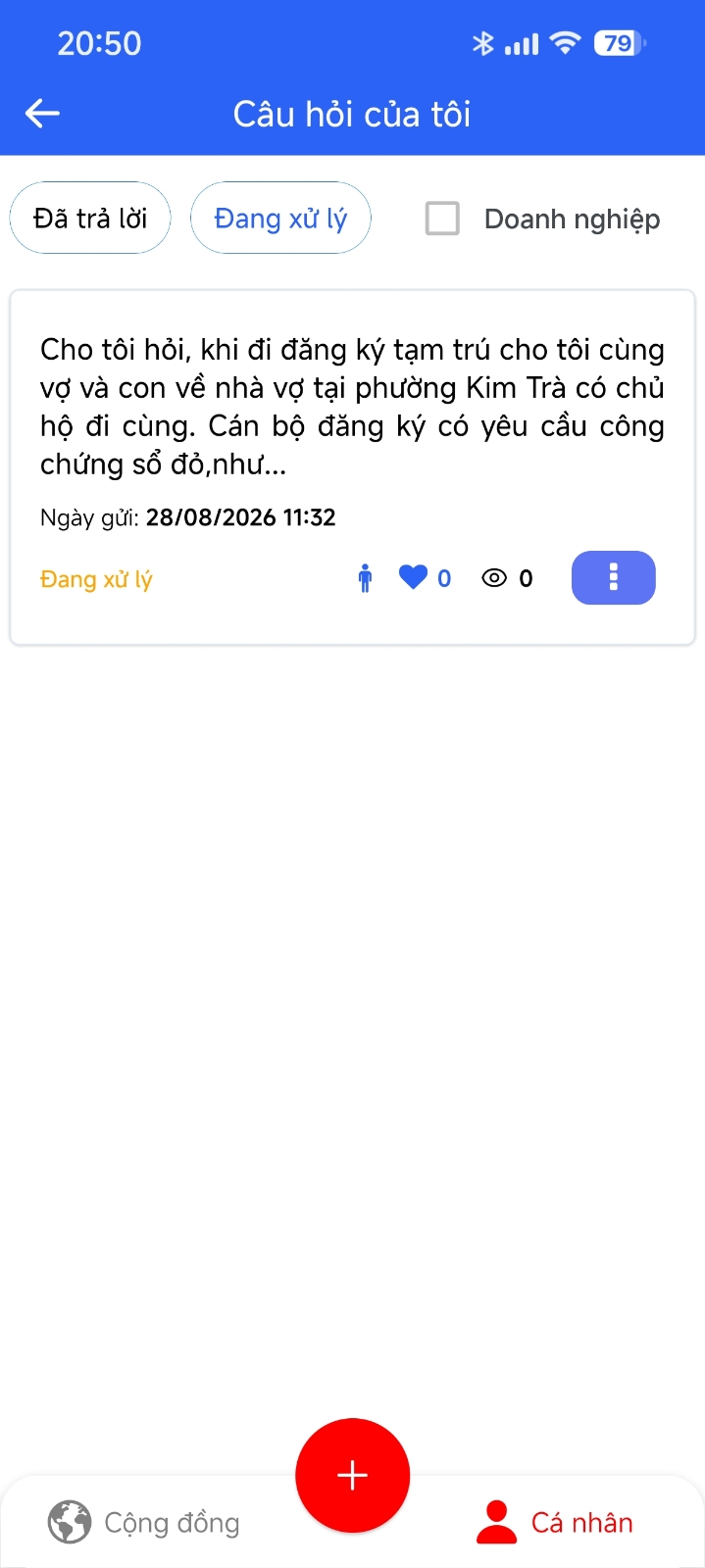This screenshot has width=705, height=1568.
Task: Go back using the header arrow
Action: click(42, 114)
